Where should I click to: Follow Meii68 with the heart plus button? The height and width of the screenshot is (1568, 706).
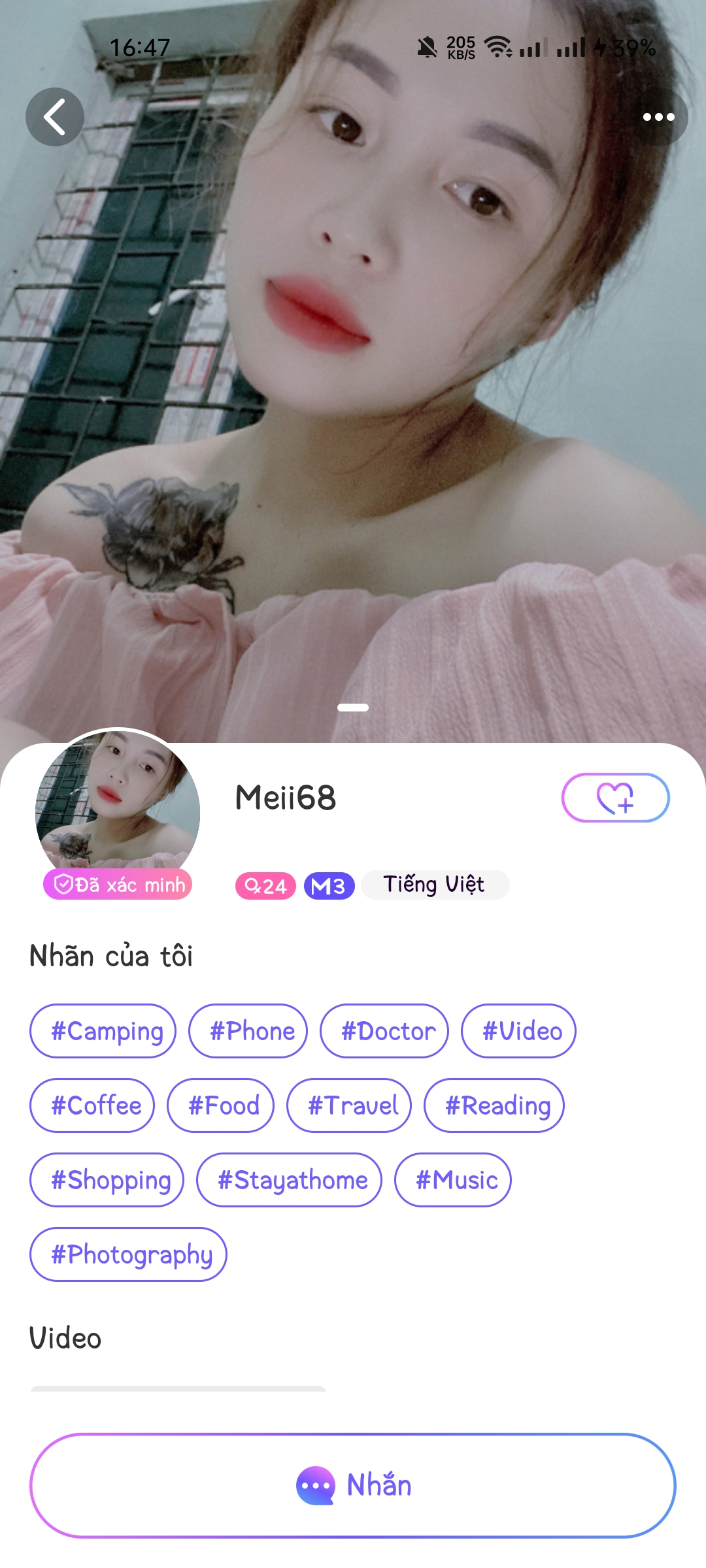pyautogui.click(x=615, y=798)
